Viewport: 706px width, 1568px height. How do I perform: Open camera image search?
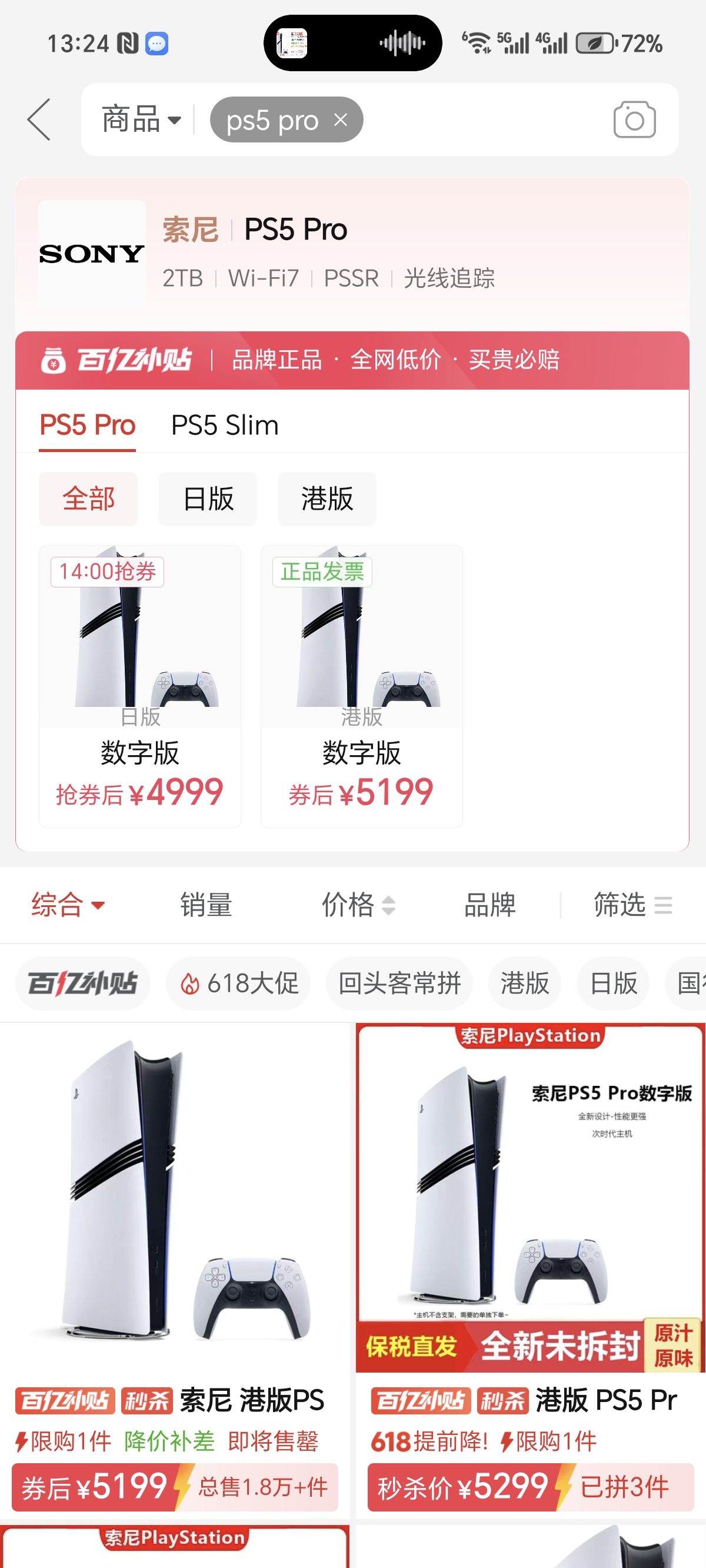coord(634,120)
